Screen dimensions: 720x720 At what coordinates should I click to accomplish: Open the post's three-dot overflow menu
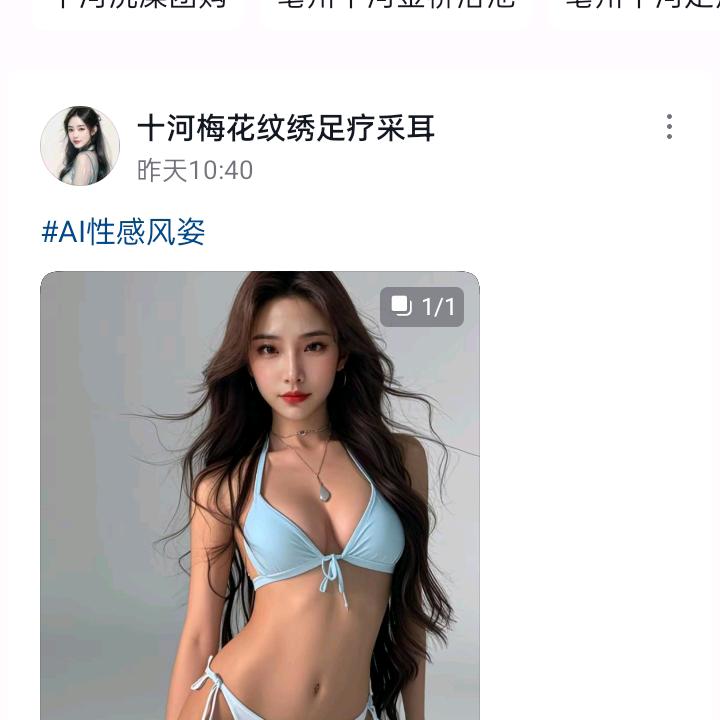669,127
